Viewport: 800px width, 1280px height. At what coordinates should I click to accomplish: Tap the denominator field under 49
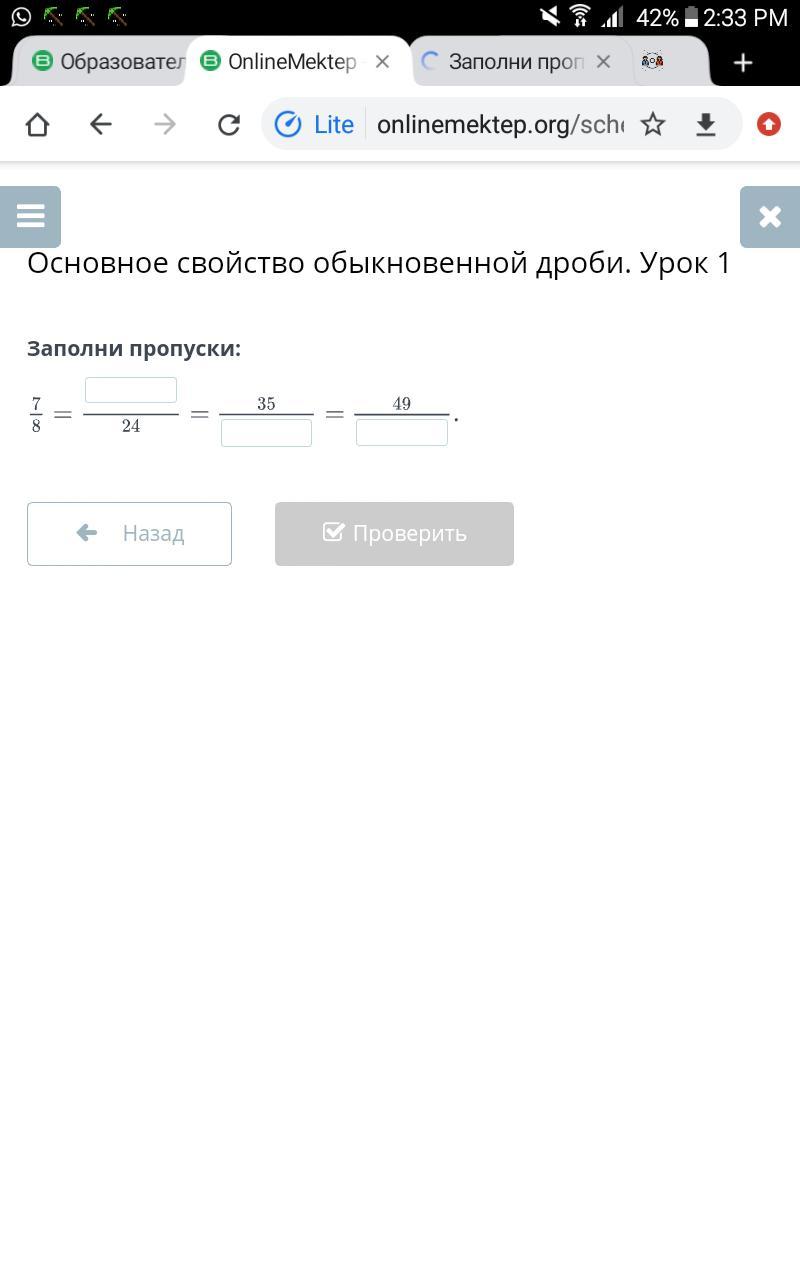pos(402,433)
